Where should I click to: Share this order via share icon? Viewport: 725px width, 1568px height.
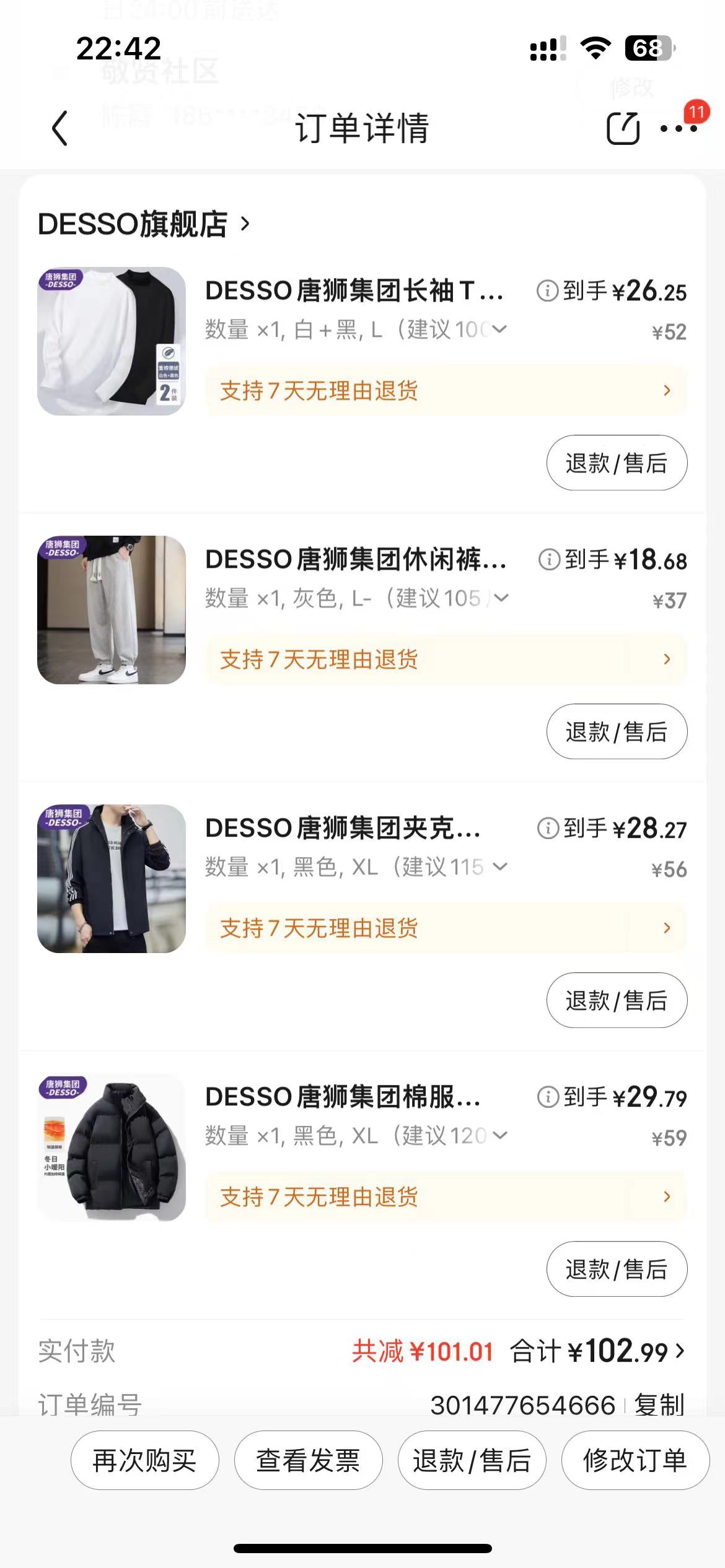[x=622, y=129]
